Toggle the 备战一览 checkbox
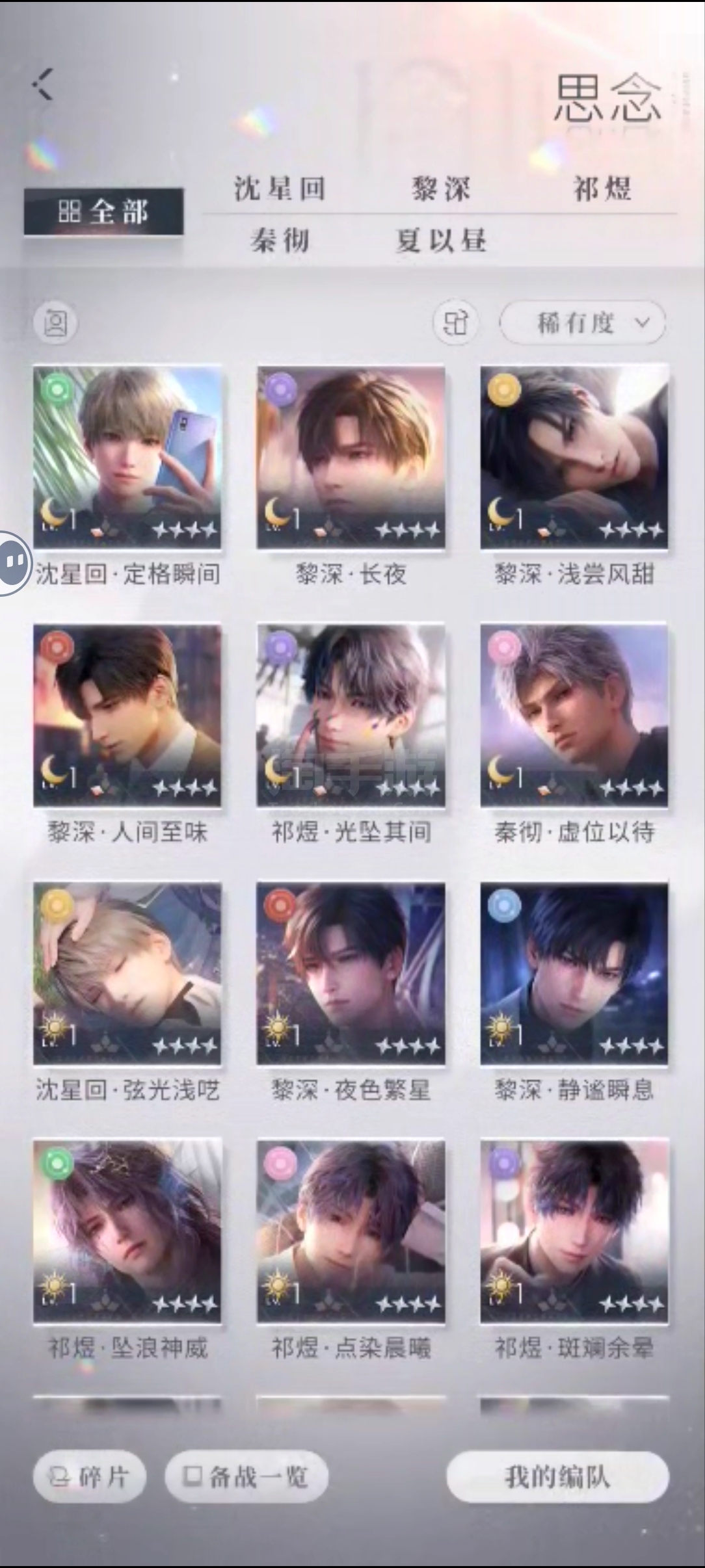The height and width of the screenshot is (1568, 705). point(246,1476)
